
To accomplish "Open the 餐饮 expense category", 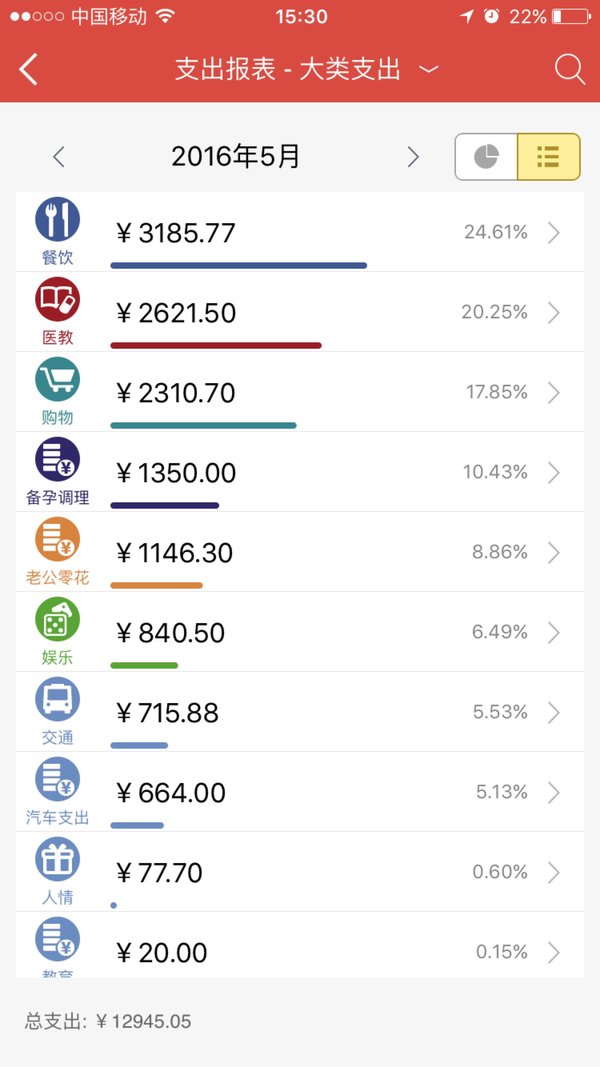I will 300,232.
